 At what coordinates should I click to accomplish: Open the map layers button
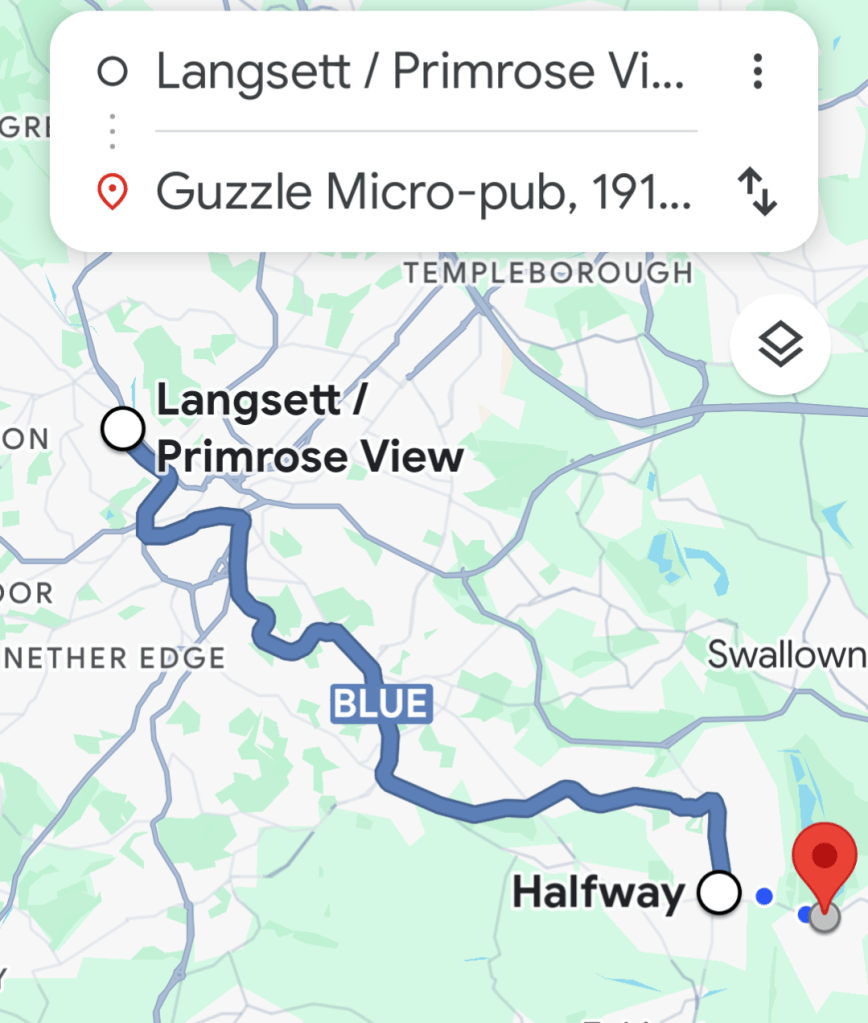(x=779, y=346)
